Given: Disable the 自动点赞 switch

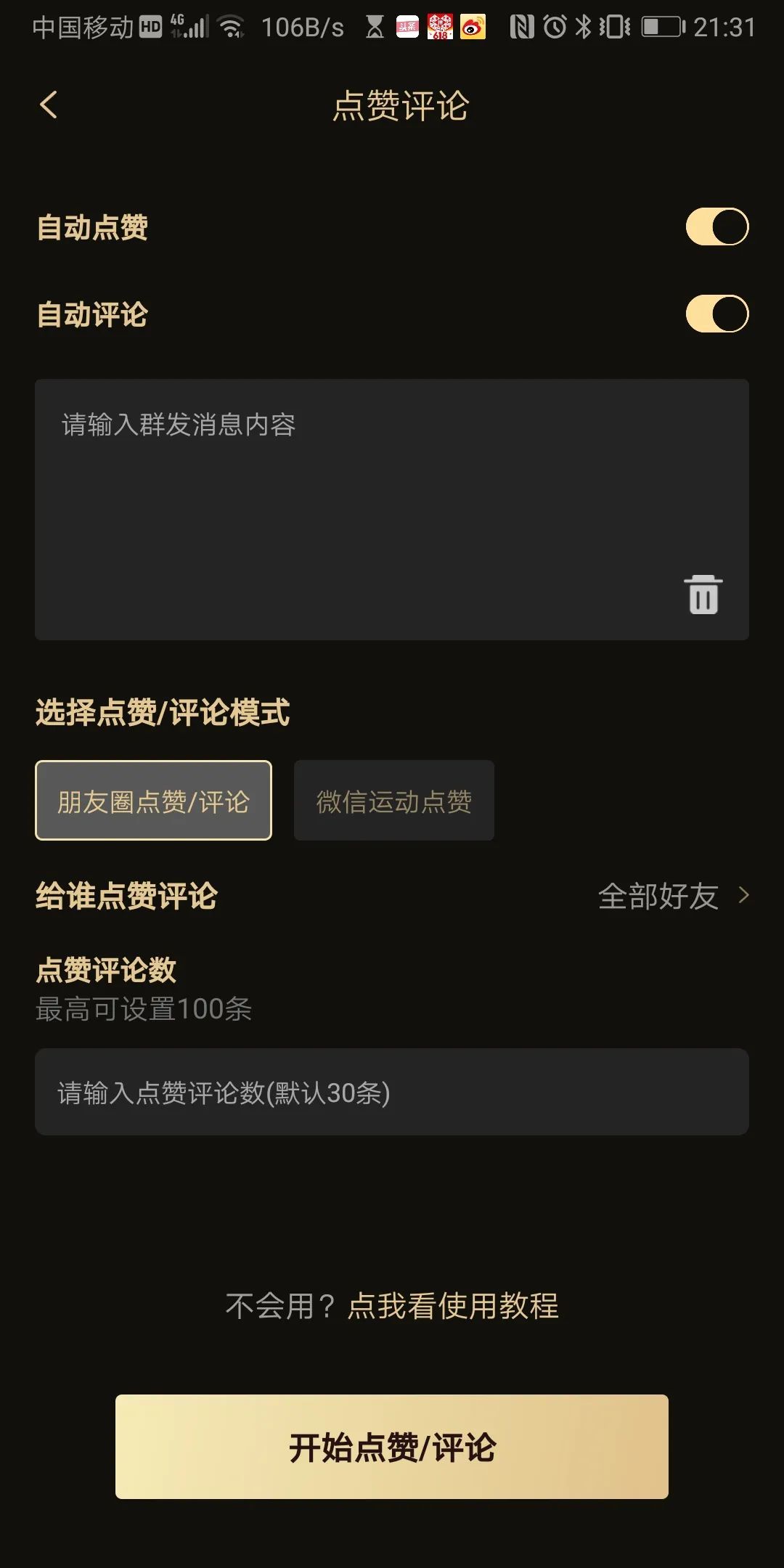Looking at the screenshot, I should tap(717, 226).
